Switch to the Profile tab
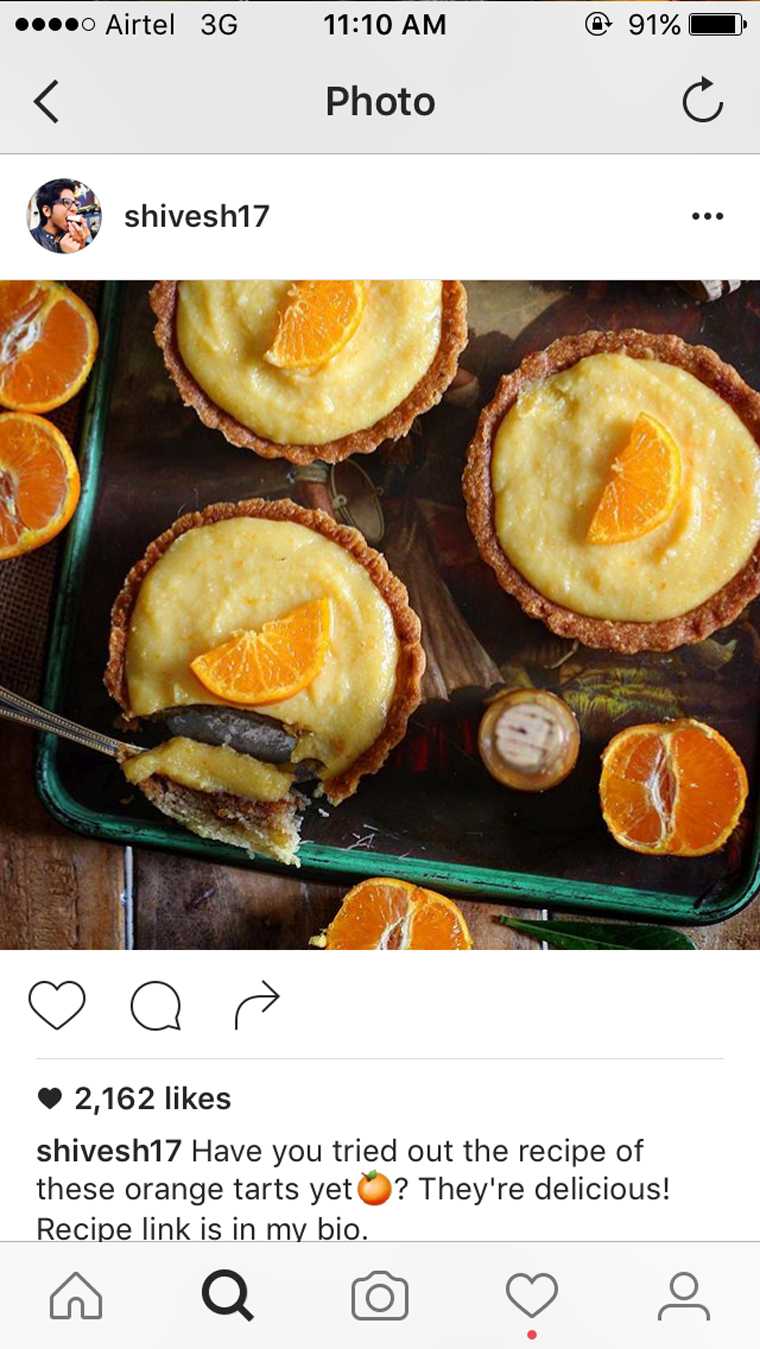This screenshot has height=1349, width=760. pos(684,1296)
